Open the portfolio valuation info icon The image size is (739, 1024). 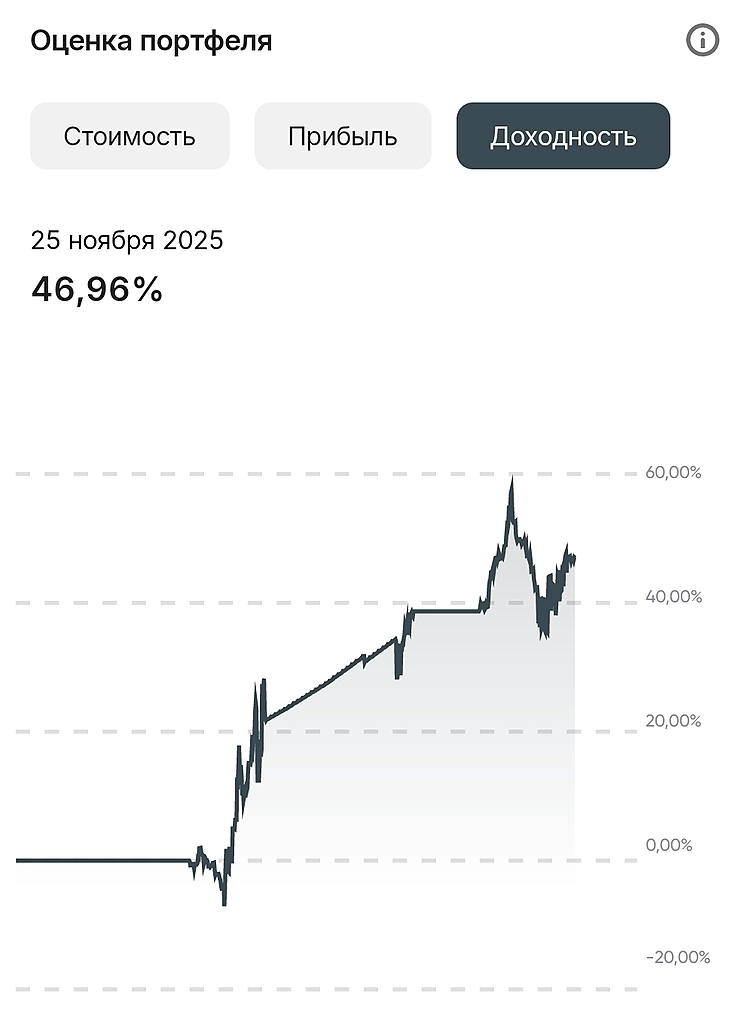[702, 41]
